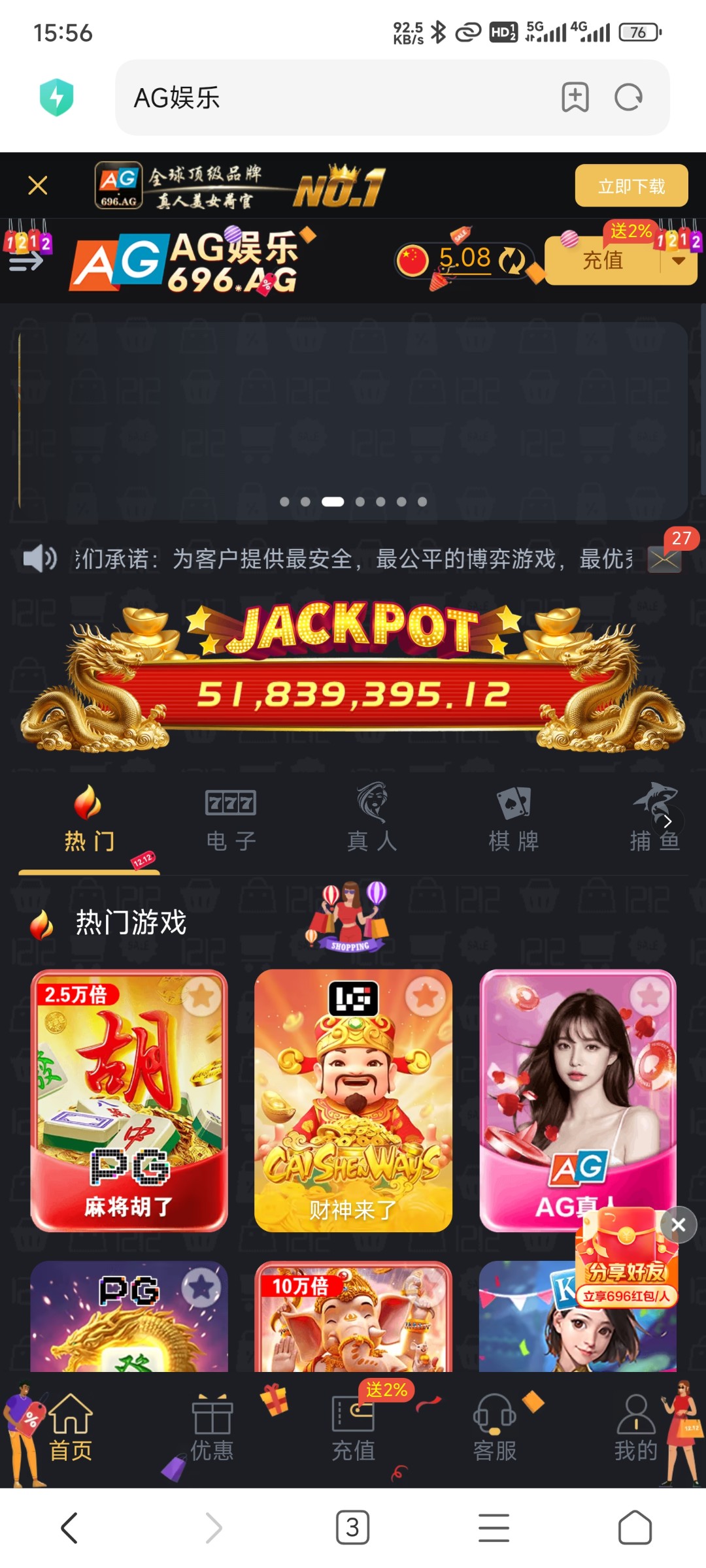The width and height of the screenshot is (706, 1568).
Task: Tap the 立即下载 button
Action: (631, 186)
